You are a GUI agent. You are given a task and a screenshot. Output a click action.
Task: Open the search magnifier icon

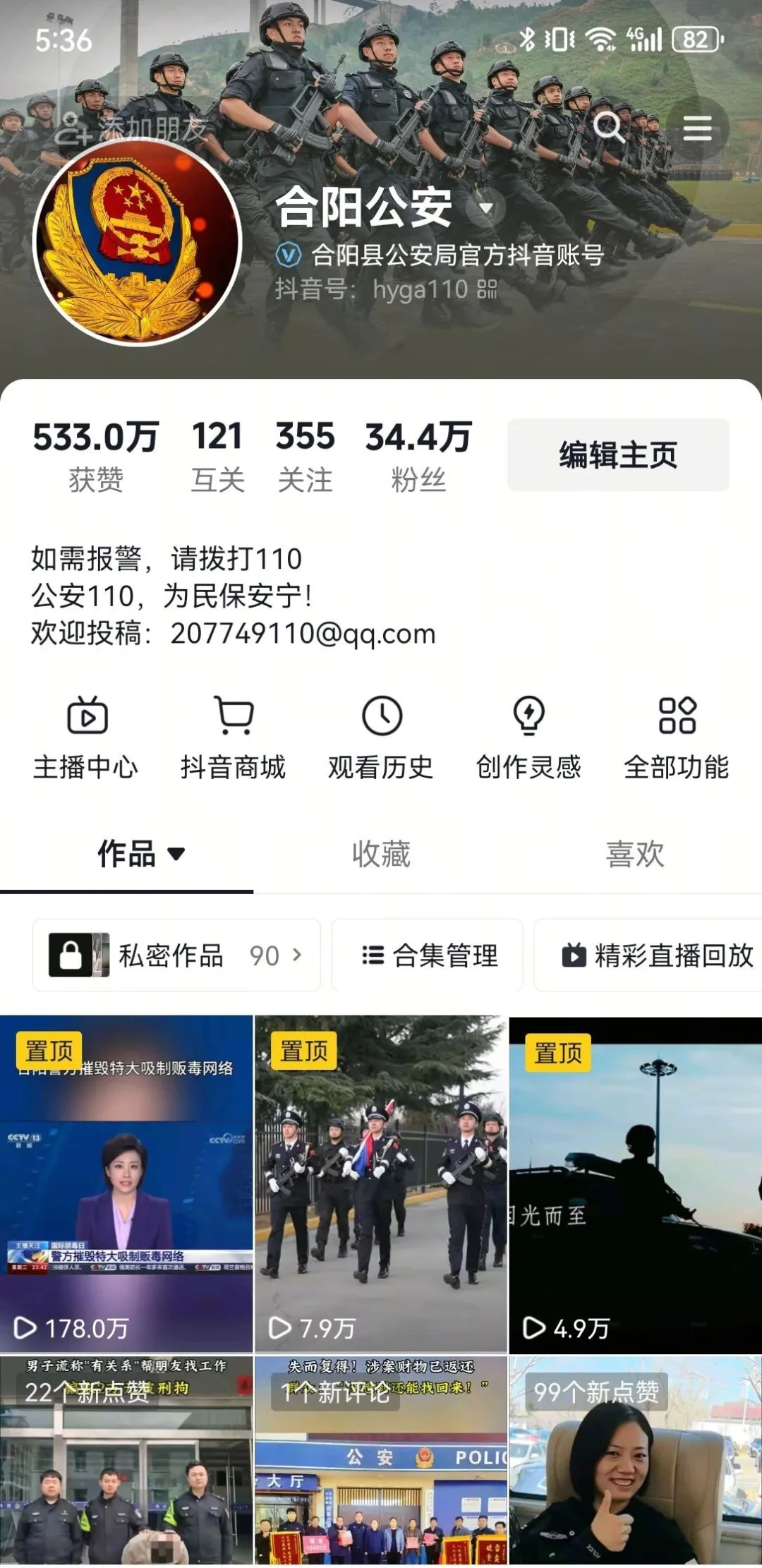coord(608,128)
